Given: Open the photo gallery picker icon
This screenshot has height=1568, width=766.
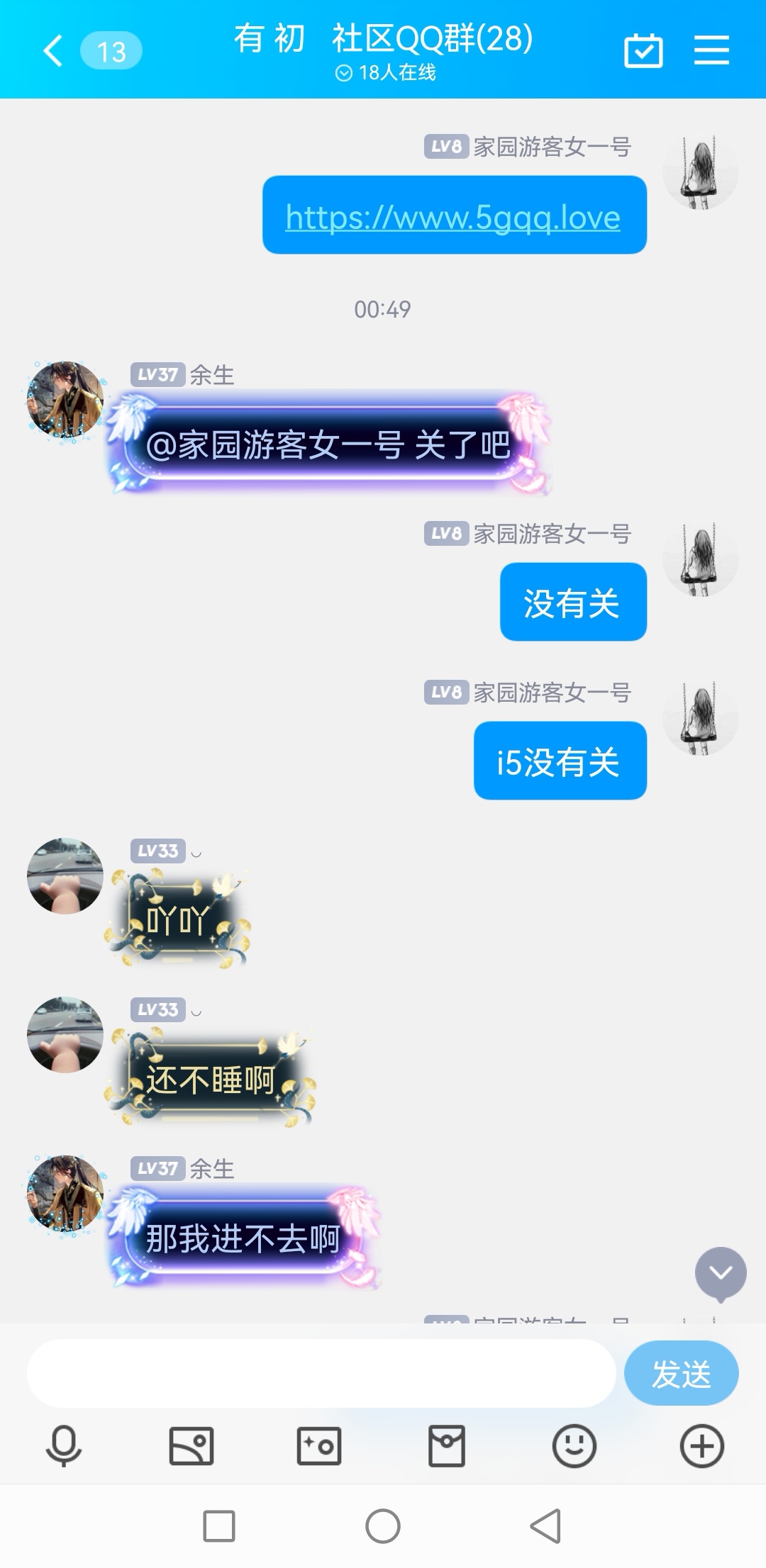Looking at the screenshot, I should pos(191,1445).
